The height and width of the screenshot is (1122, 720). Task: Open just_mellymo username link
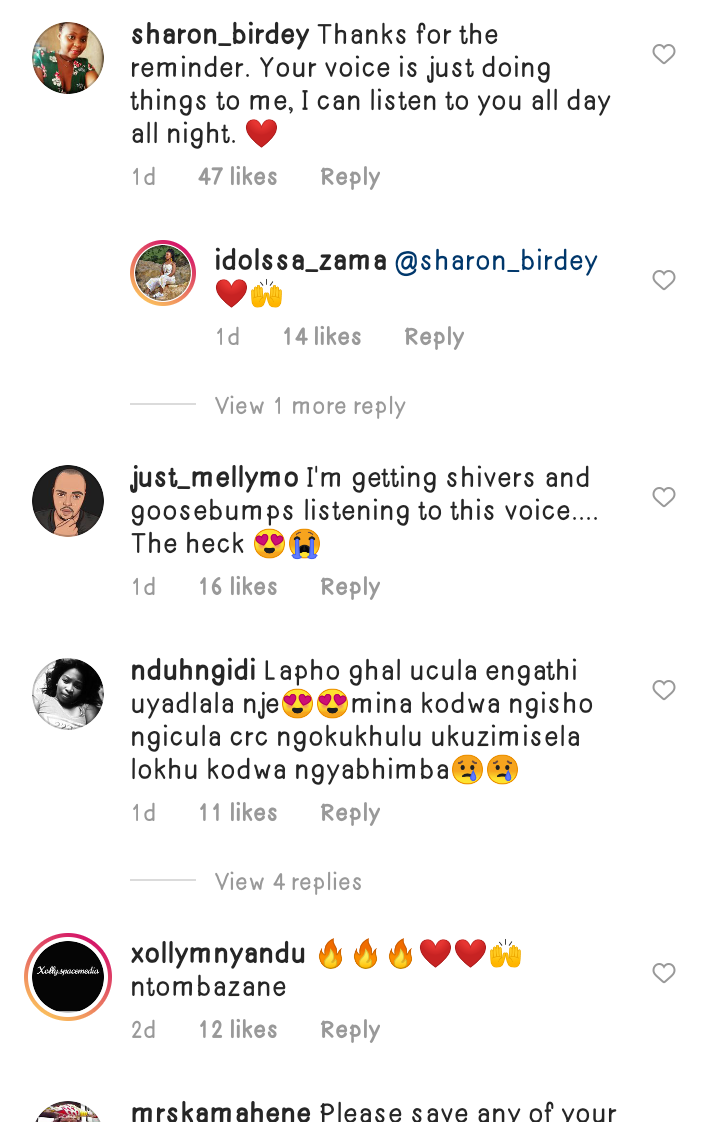[214, 478]
